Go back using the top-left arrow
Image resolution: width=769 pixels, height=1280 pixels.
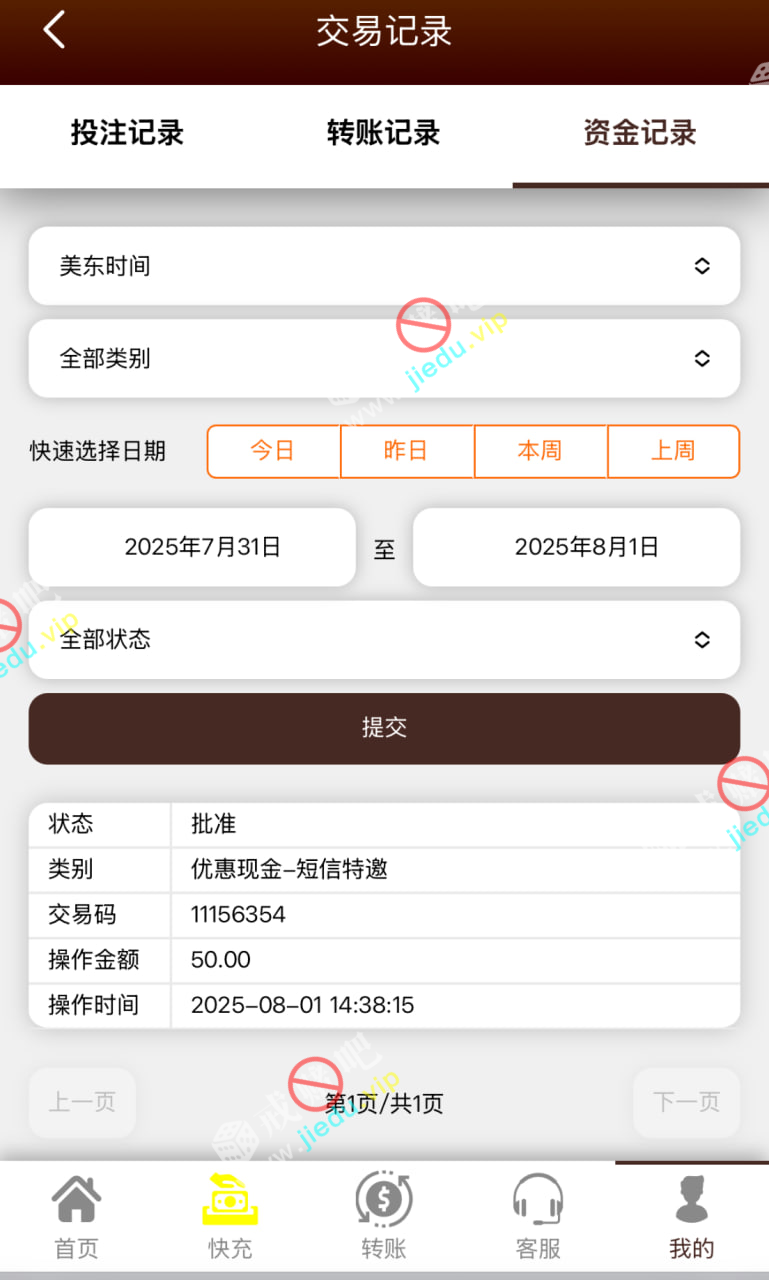coord(54,30)
